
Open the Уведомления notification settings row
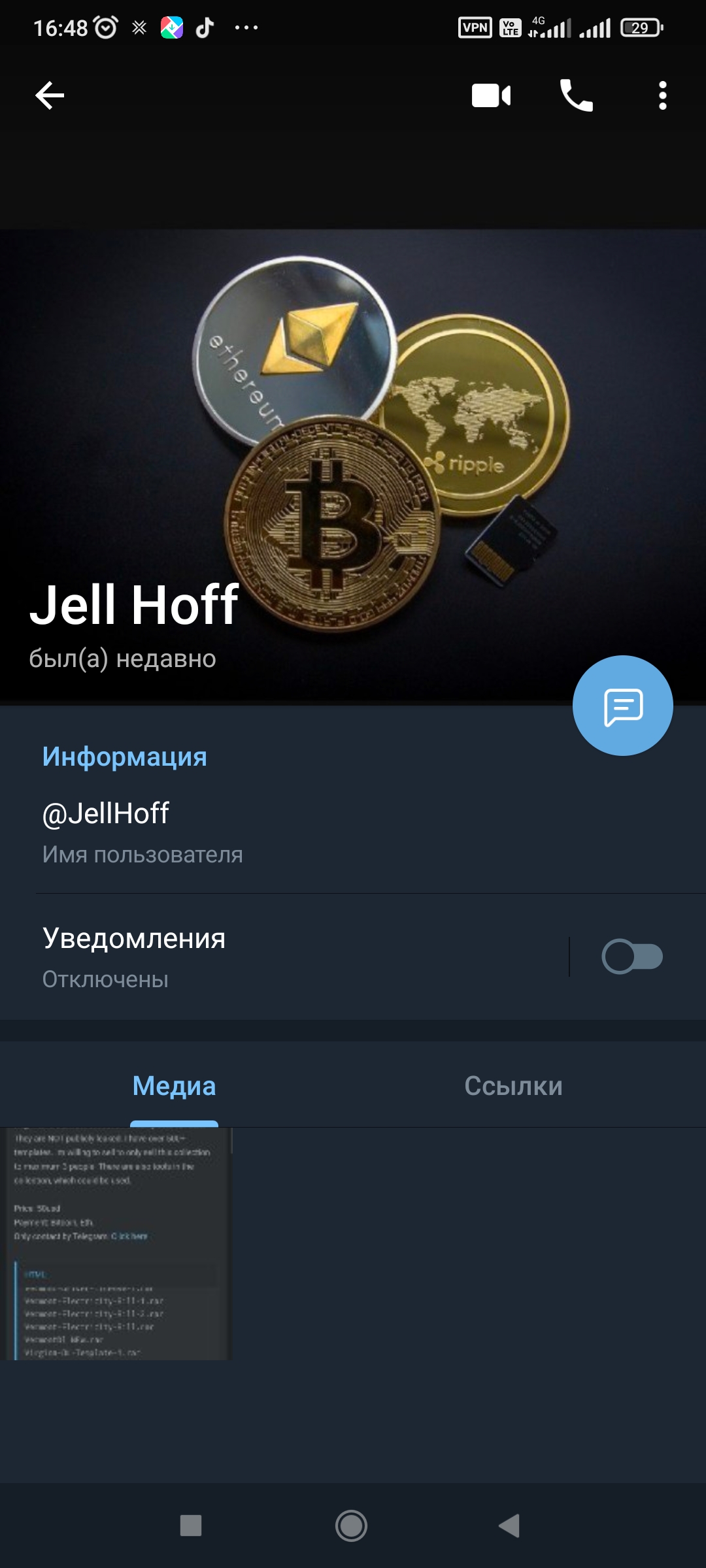tap(261, 956)
